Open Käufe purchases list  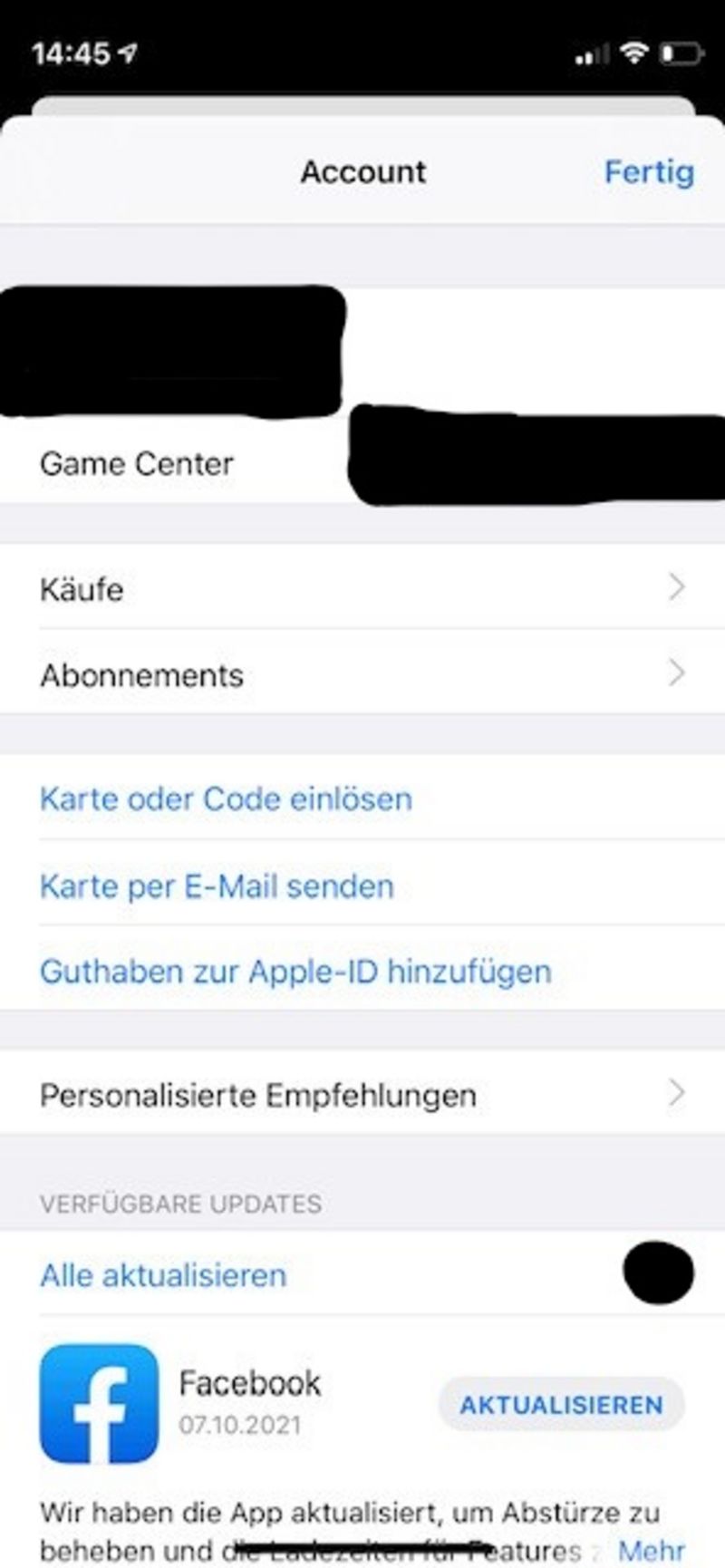[362, 588]
